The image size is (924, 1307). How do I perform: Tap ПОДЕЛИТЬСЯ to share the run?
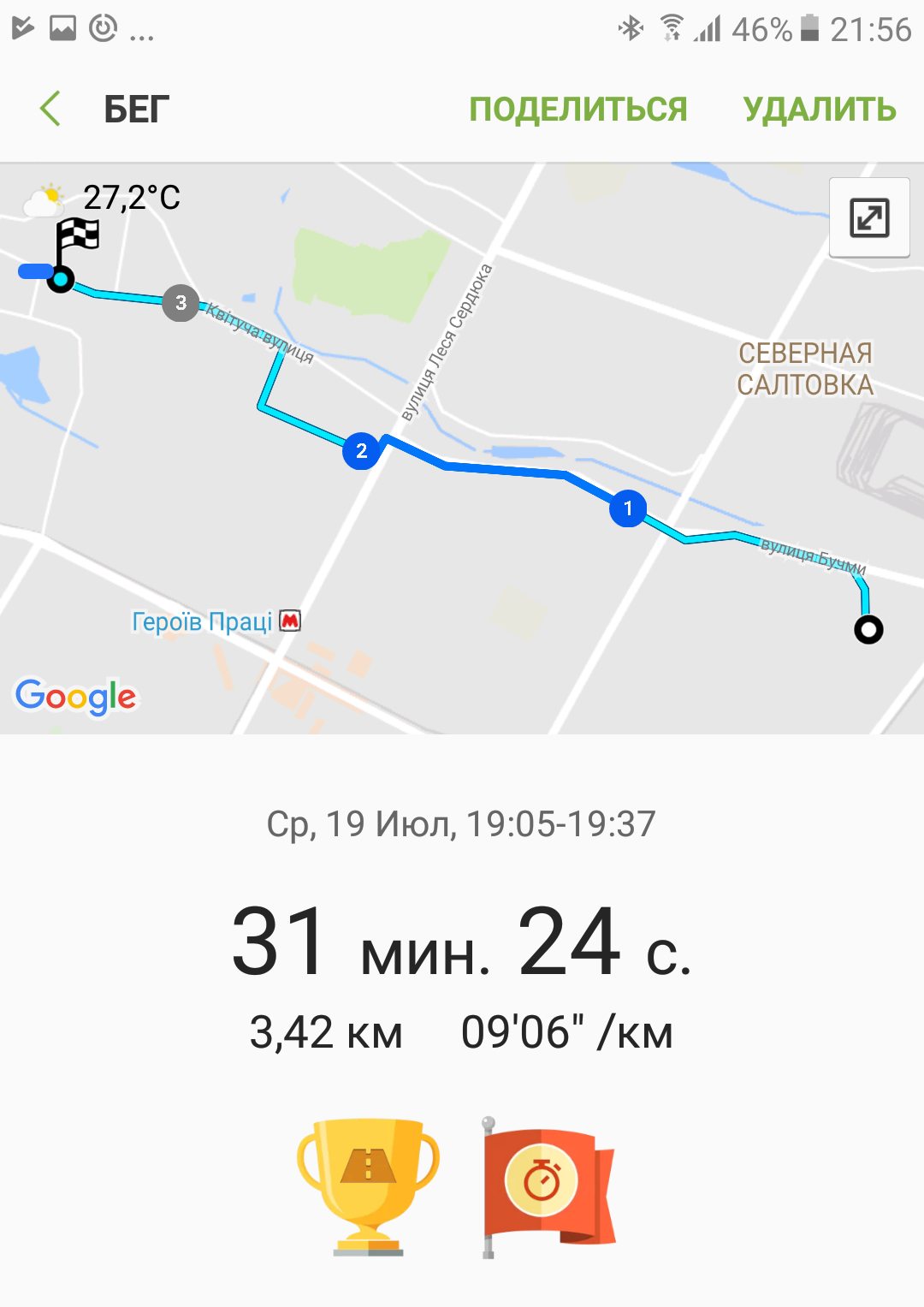click(x=577, y=110)
